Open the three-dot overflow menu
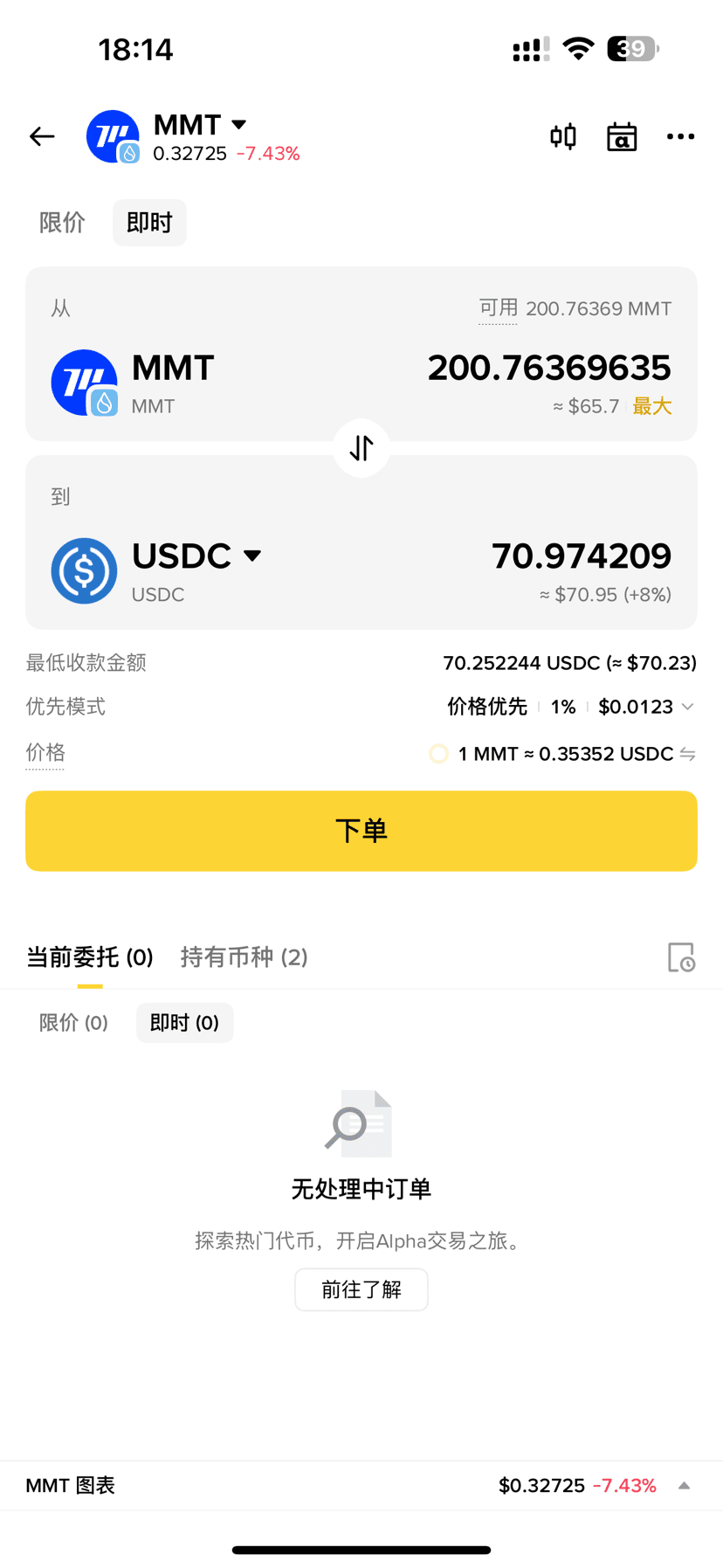Viewport: 723px width, 1568px height. (680, 136)
